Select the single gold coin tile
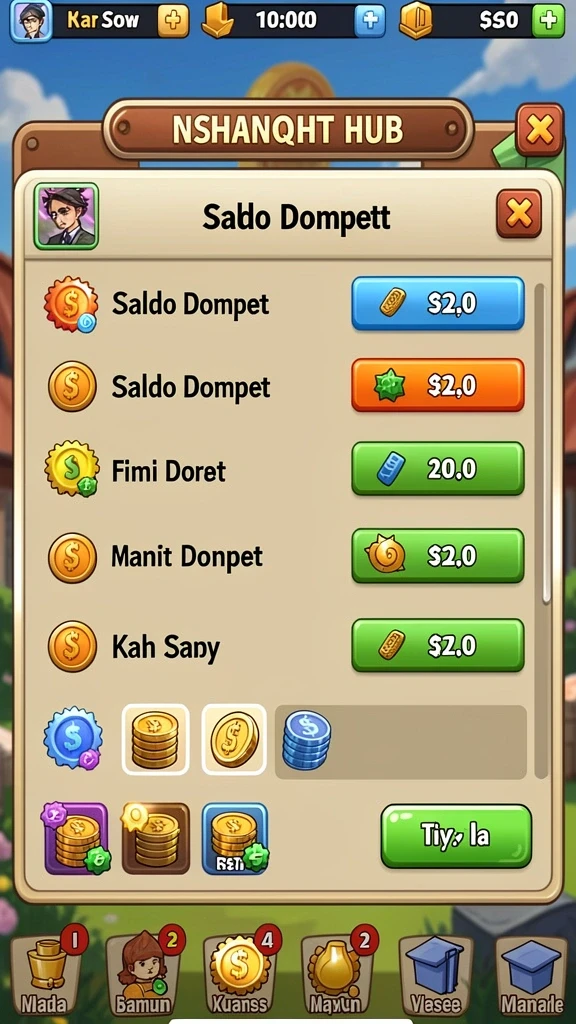The image size is (576, 1024). pos(234,739)
